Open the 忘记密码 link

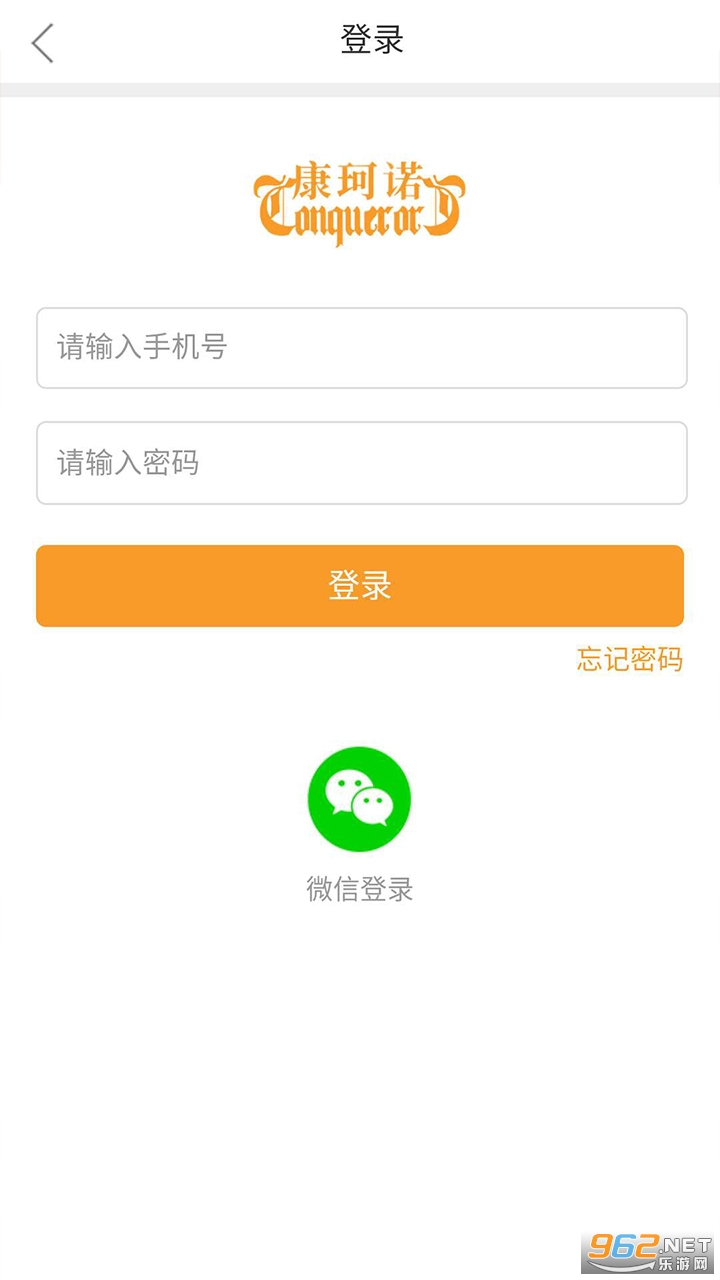pos(630,659)
